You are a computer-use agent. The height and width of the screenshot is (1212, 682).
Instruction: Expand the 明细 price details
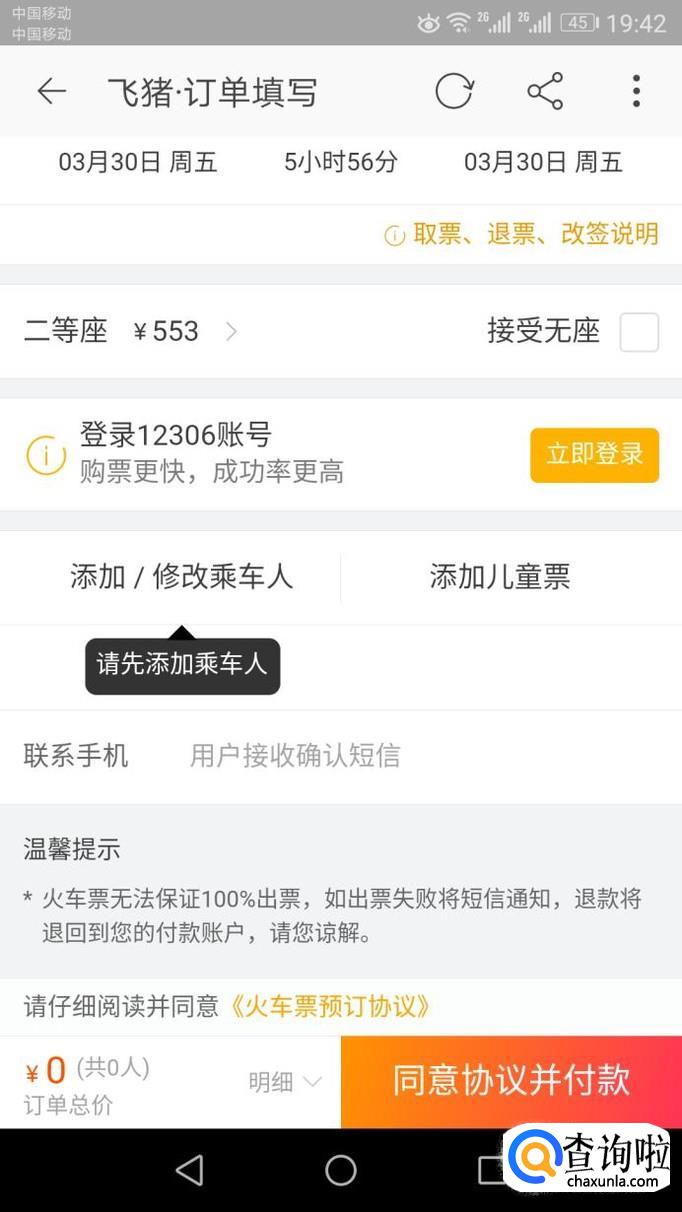[285, 1082]
